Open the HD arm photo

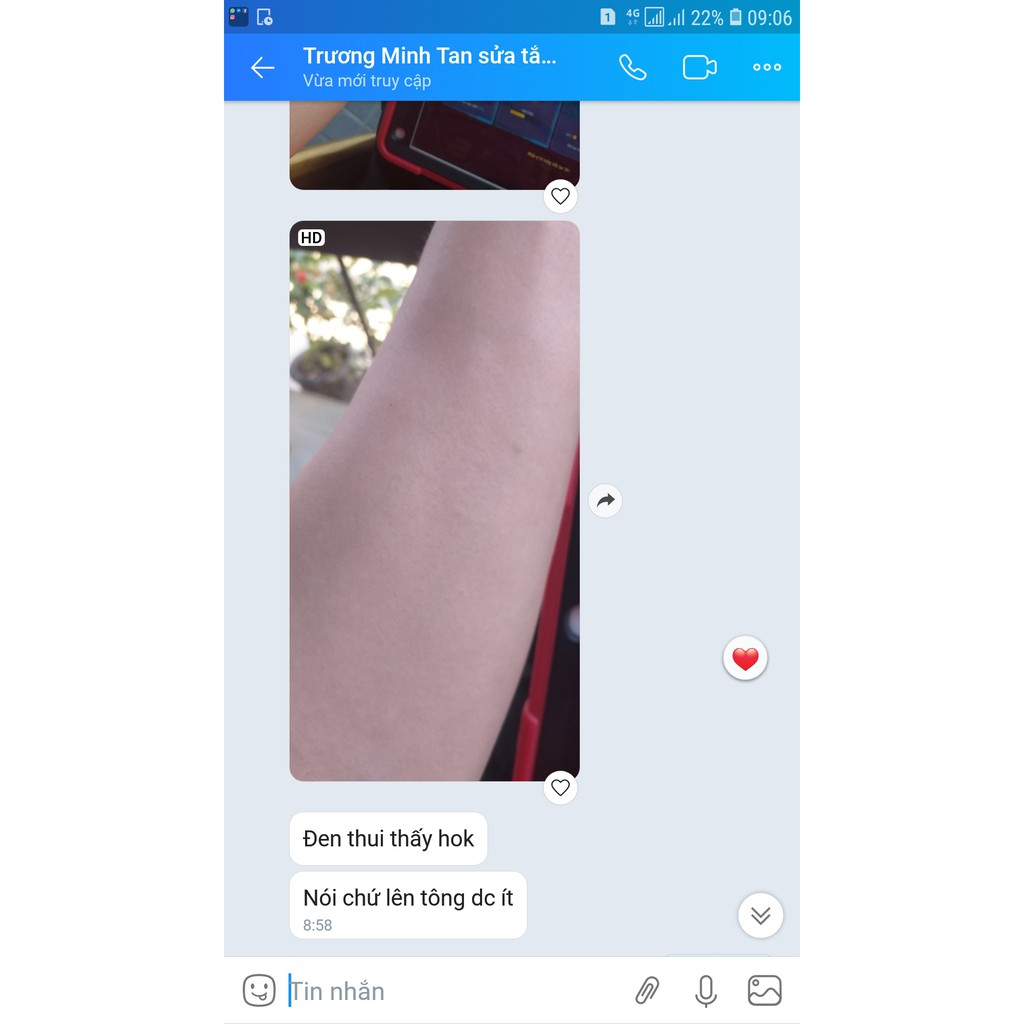tap(434, 500)
